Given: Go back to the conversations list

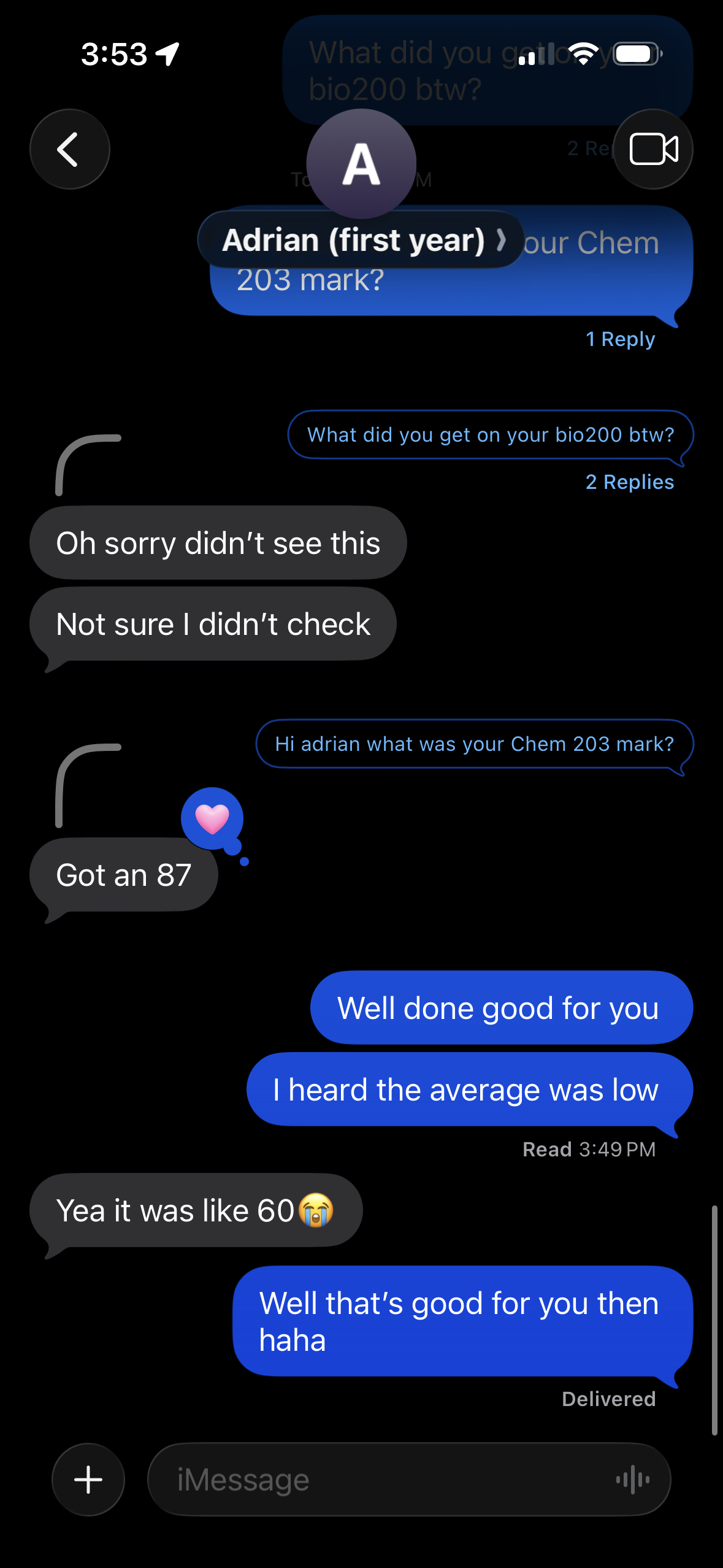Looking at the screenshot, I should (69, 149).
